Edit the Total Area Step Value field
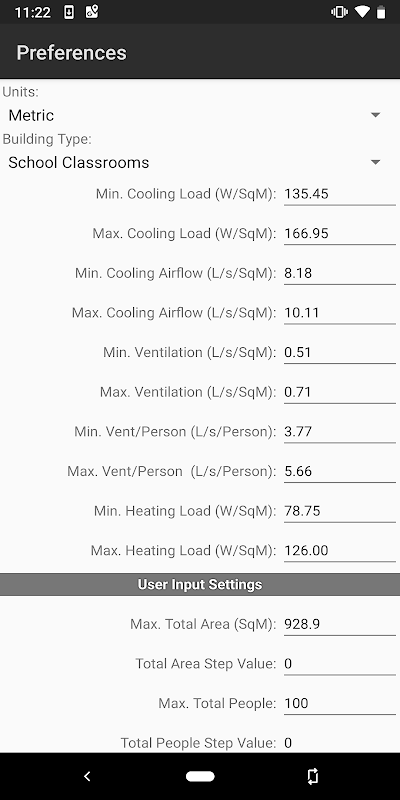400x800 pixels. (x=339, y=664)
